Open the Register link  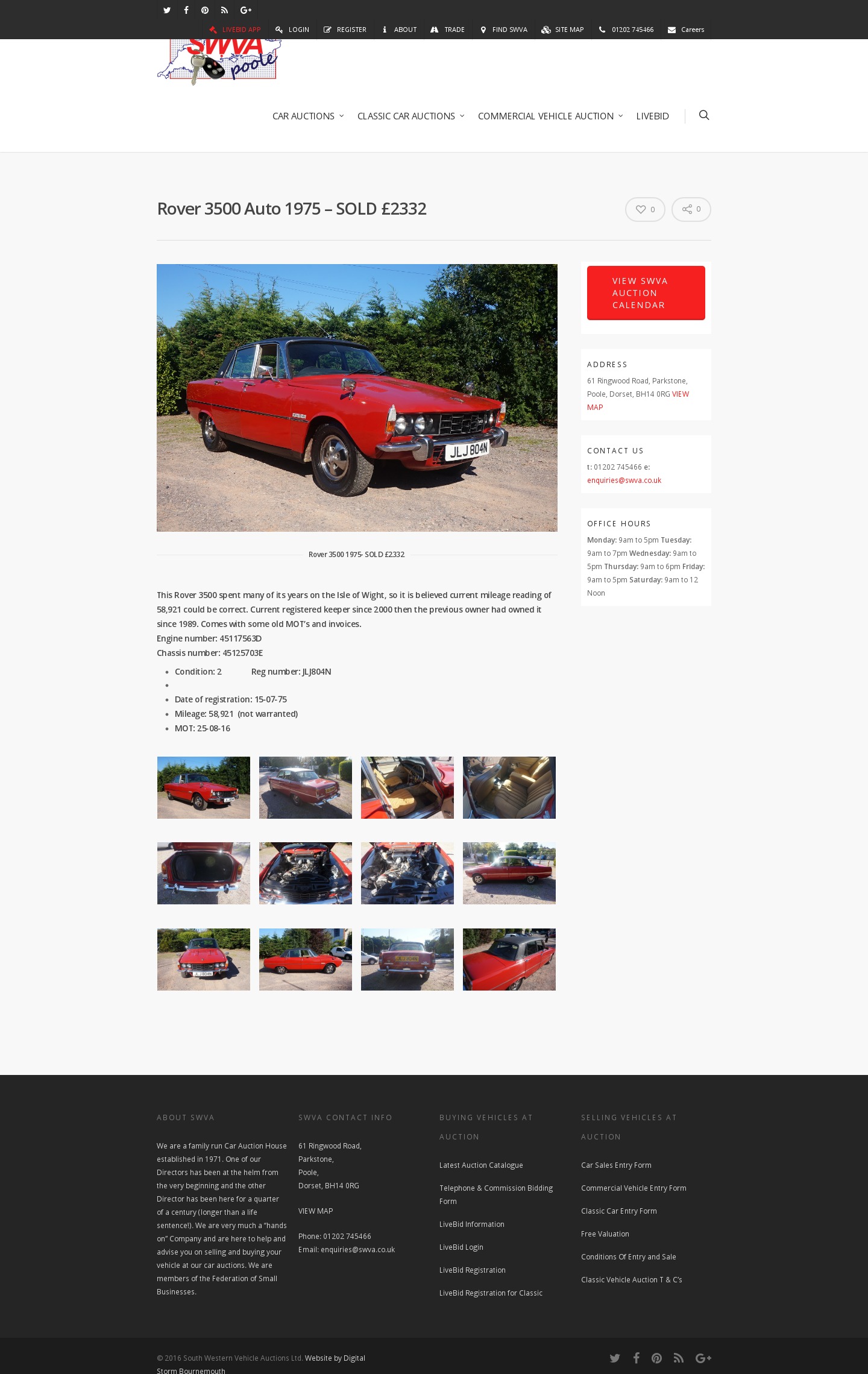tap(345, 30)
